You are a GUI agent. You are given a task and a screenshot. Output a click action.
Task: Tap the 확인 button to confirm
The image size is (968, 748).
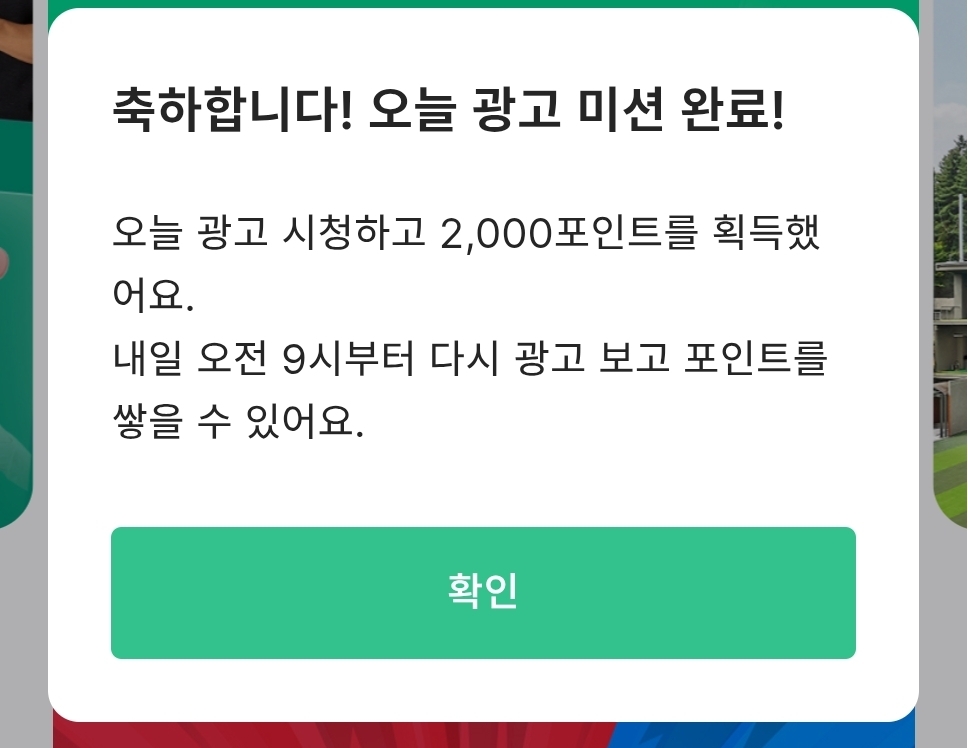[483, 592]
